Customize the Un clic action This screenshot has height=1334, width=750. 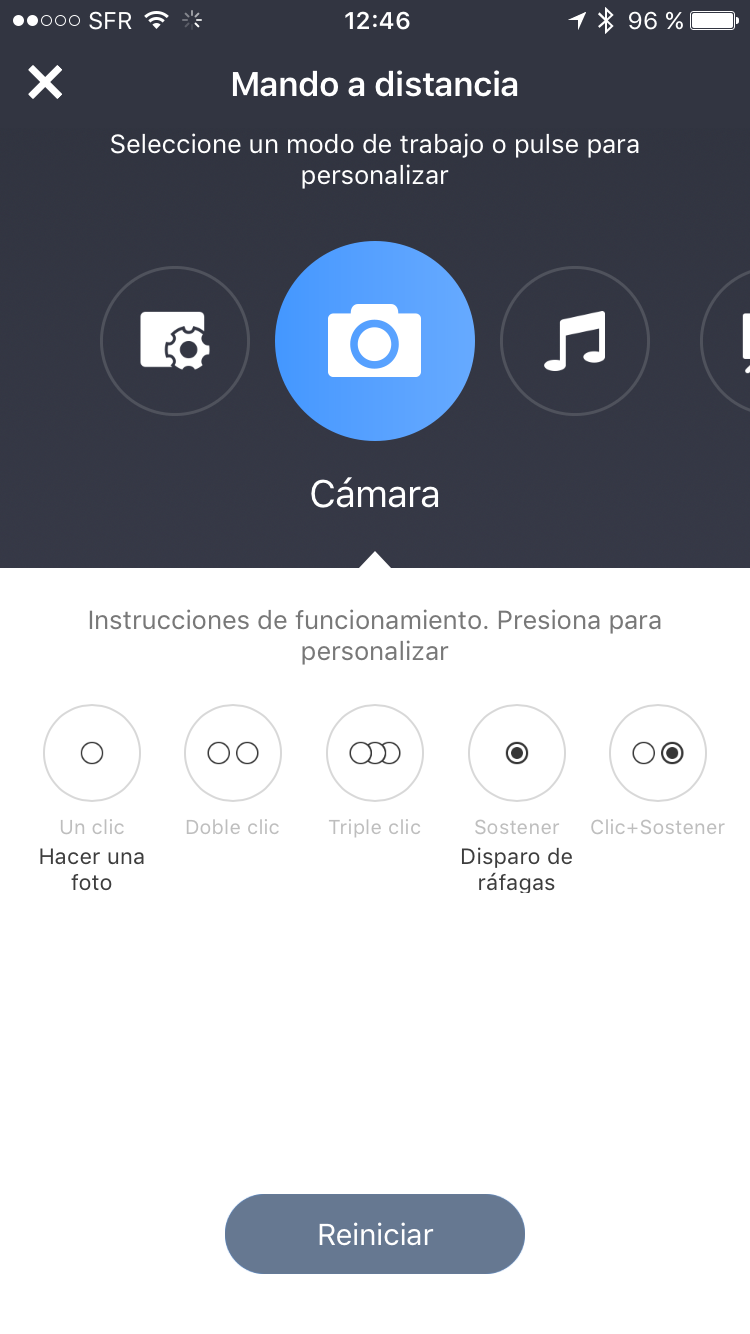tap(92, 753)
